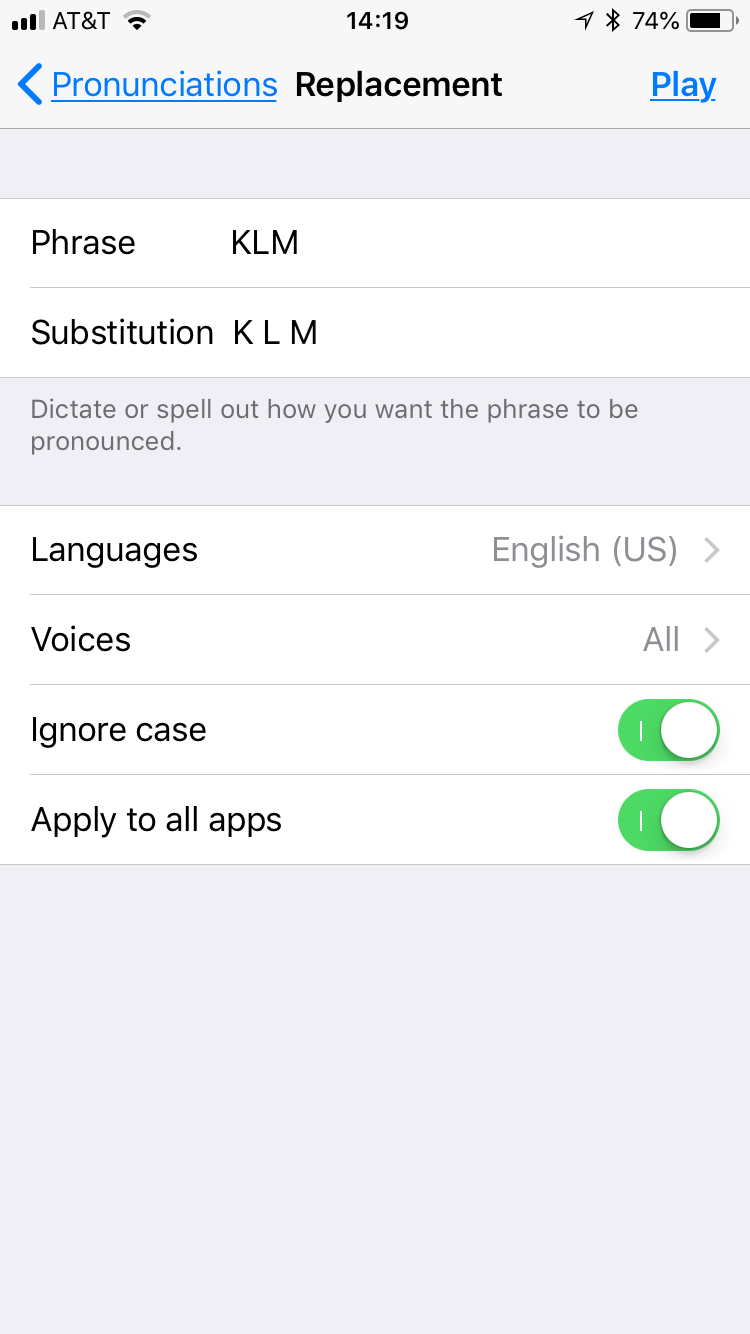Disable Apply to all apps

pos(668,820)
